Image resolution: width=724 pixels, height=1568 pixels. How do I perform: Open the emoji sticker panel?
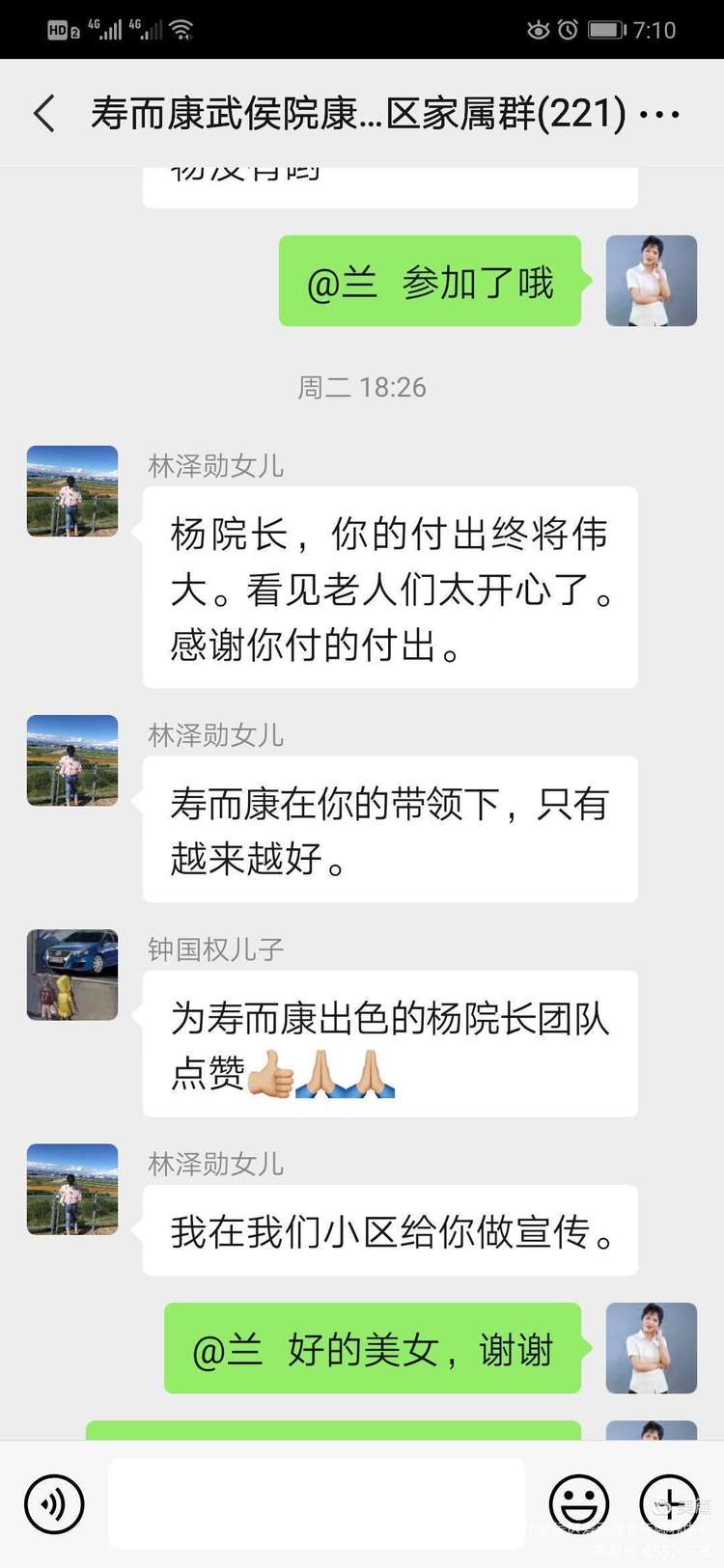pyautogui.click(x=579, y=1503)
